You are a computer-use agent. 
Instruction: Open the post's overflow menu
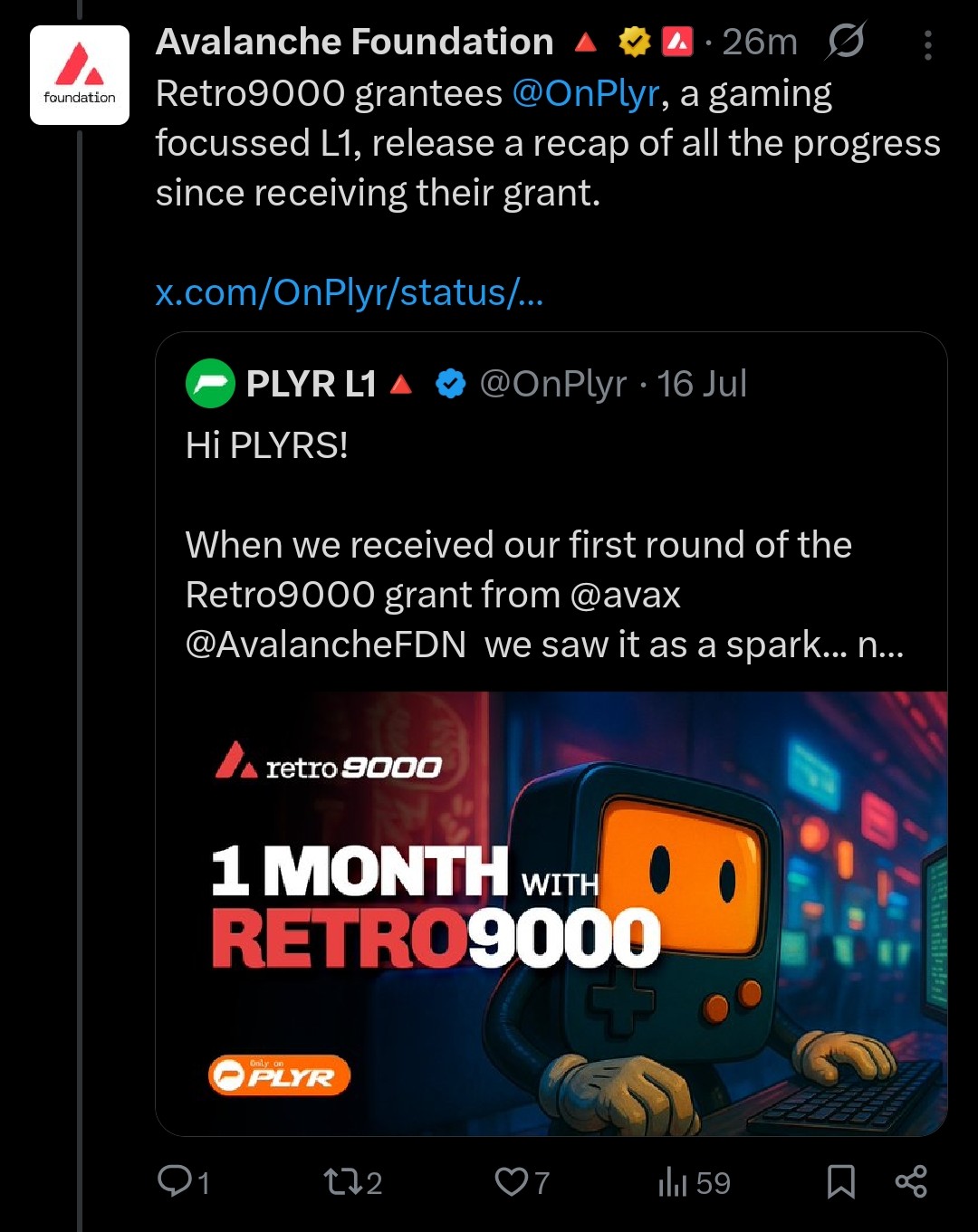tap(927, 45)
